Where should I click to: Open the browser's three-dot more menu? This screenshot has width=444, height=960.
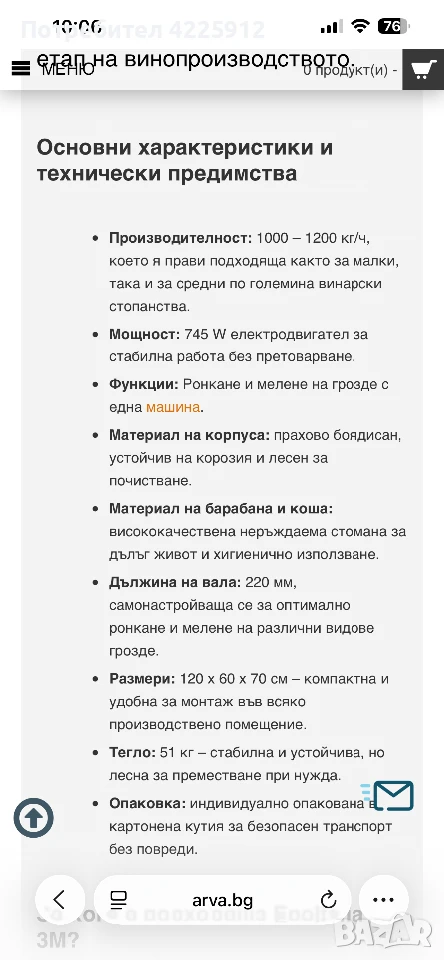[x=383, y=899]
